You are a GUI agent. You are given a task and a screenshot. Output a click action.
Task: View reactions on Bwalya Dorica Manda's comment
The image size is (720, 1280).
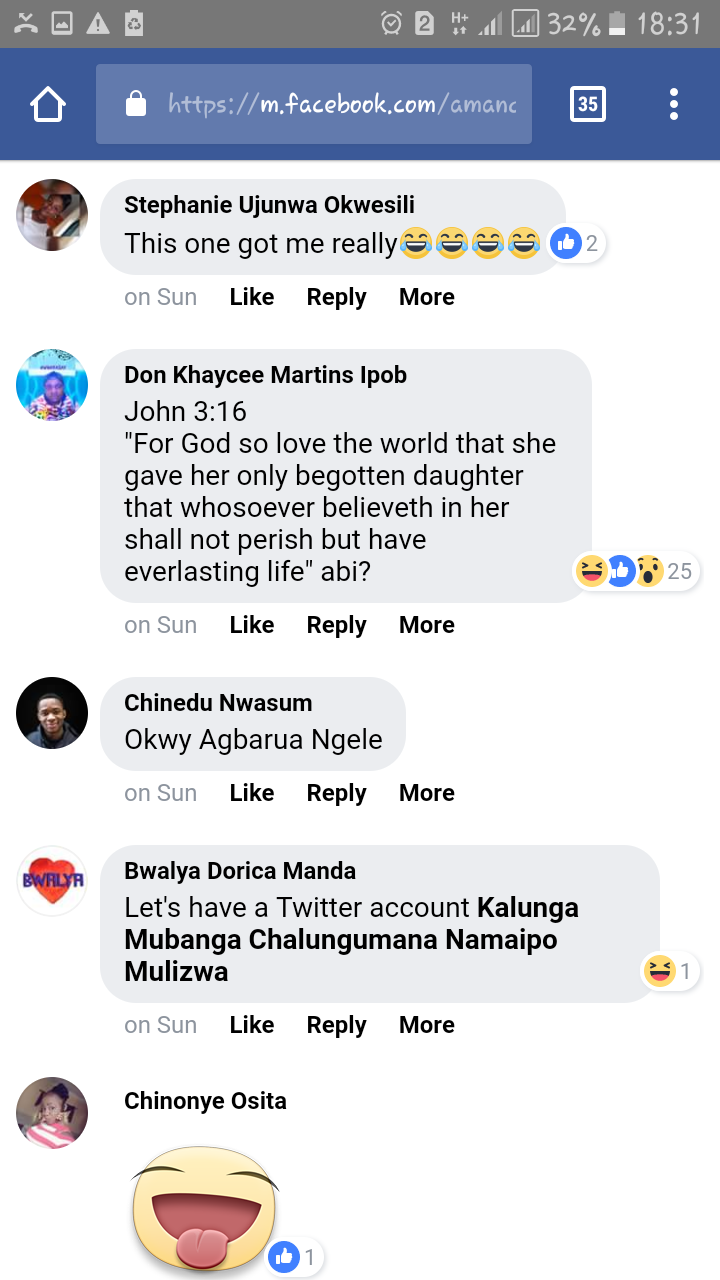670,971
